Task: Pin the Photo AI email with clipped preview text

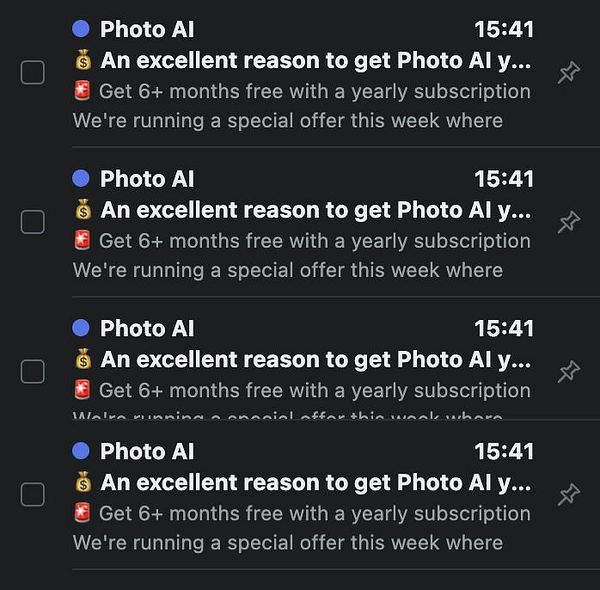Action: pyautogui.click(x=568, y=372)
